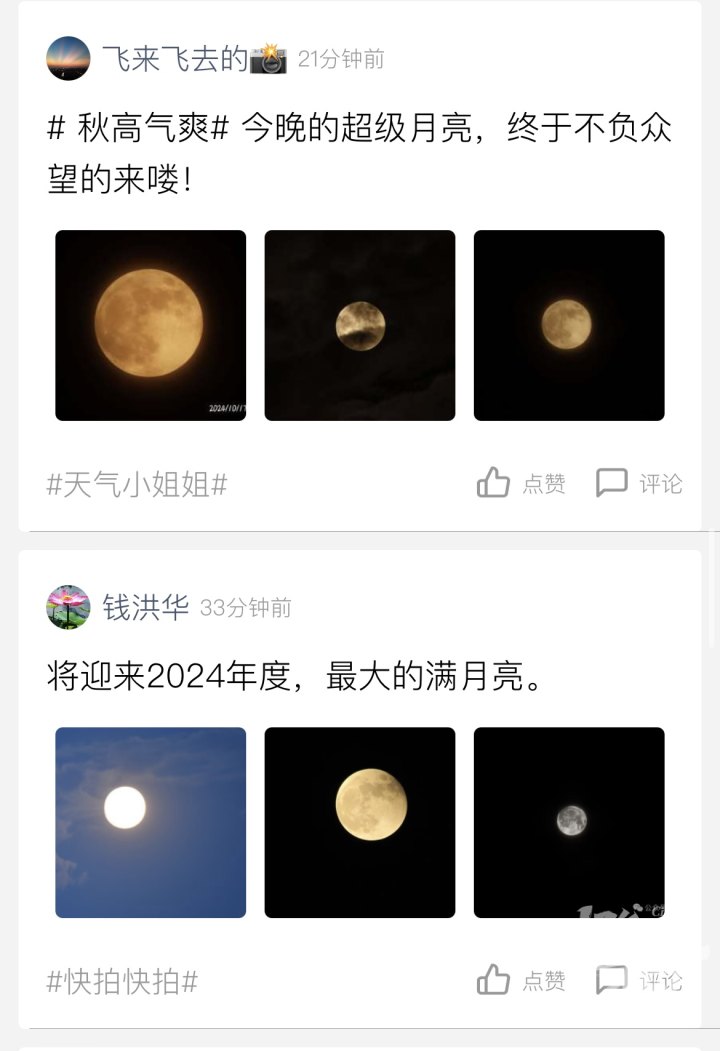Comment on 钱洪华 post
Image resolution: width=720 pixels, height=1051 pixels.
click(x=639, y=981)
